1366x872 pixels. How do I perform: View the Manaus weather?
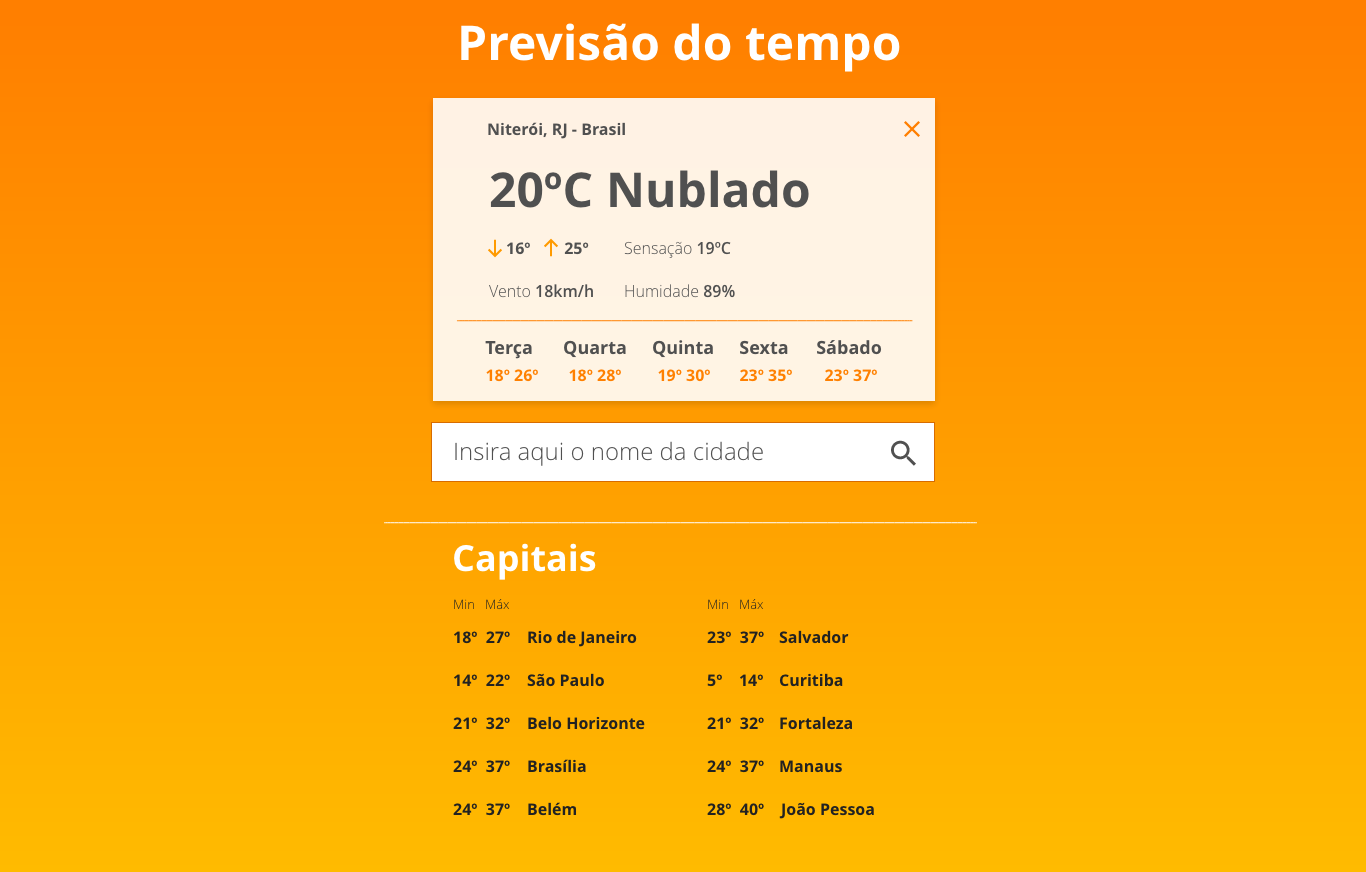click(x=810, y=767)
